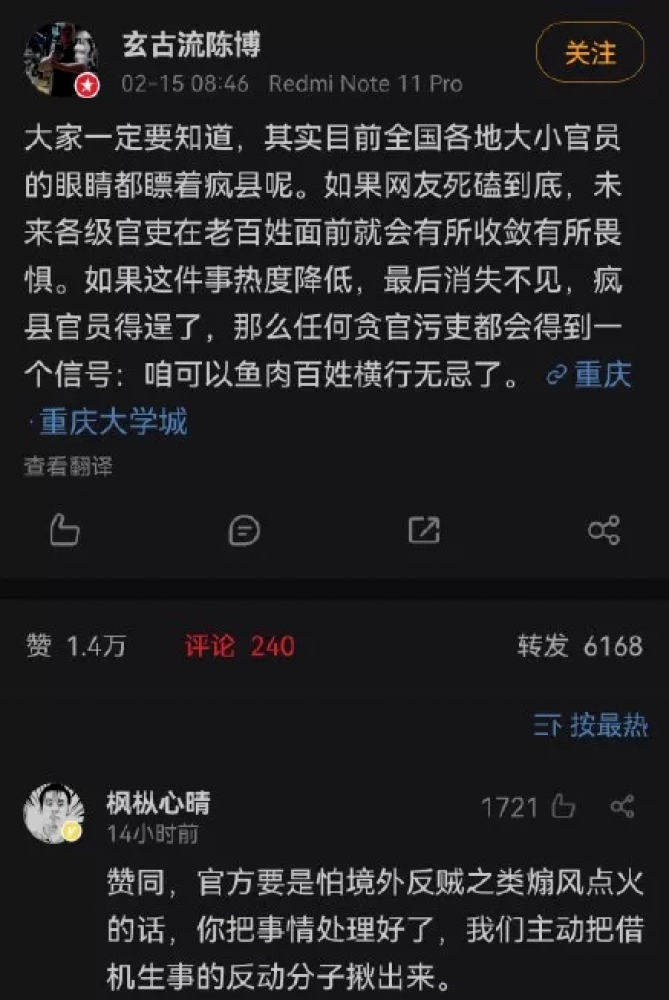Share the post via the share icon

coord(604,529)
